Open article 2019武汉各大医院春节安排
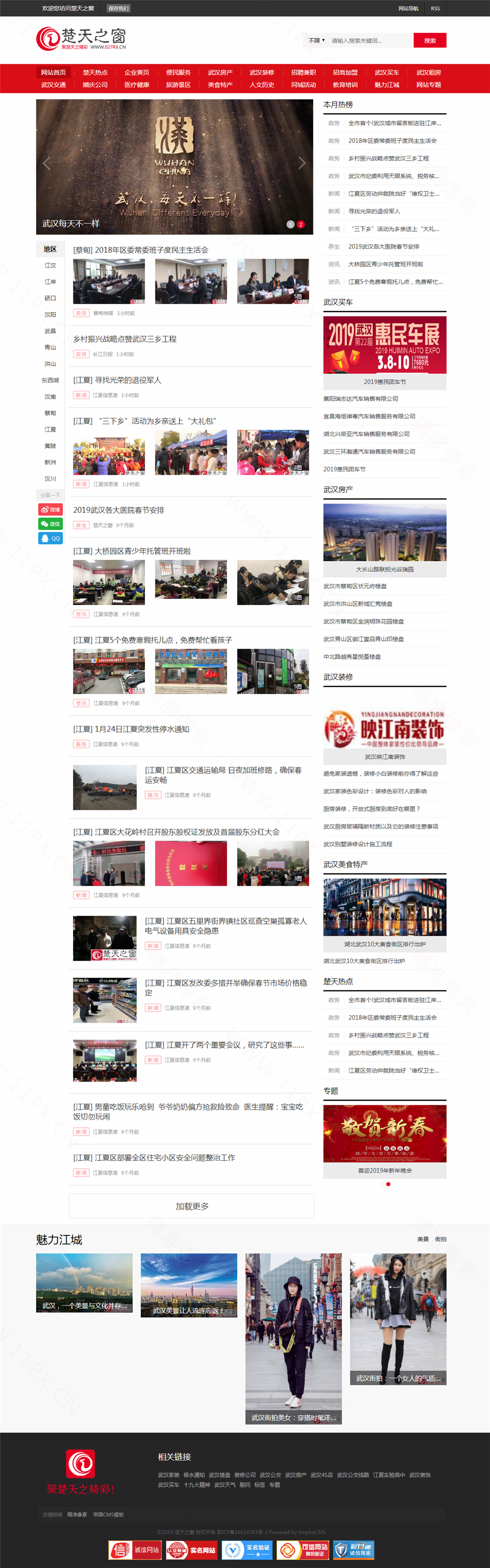This screenshot has height=1568, width=490. [x=119, y=510]
